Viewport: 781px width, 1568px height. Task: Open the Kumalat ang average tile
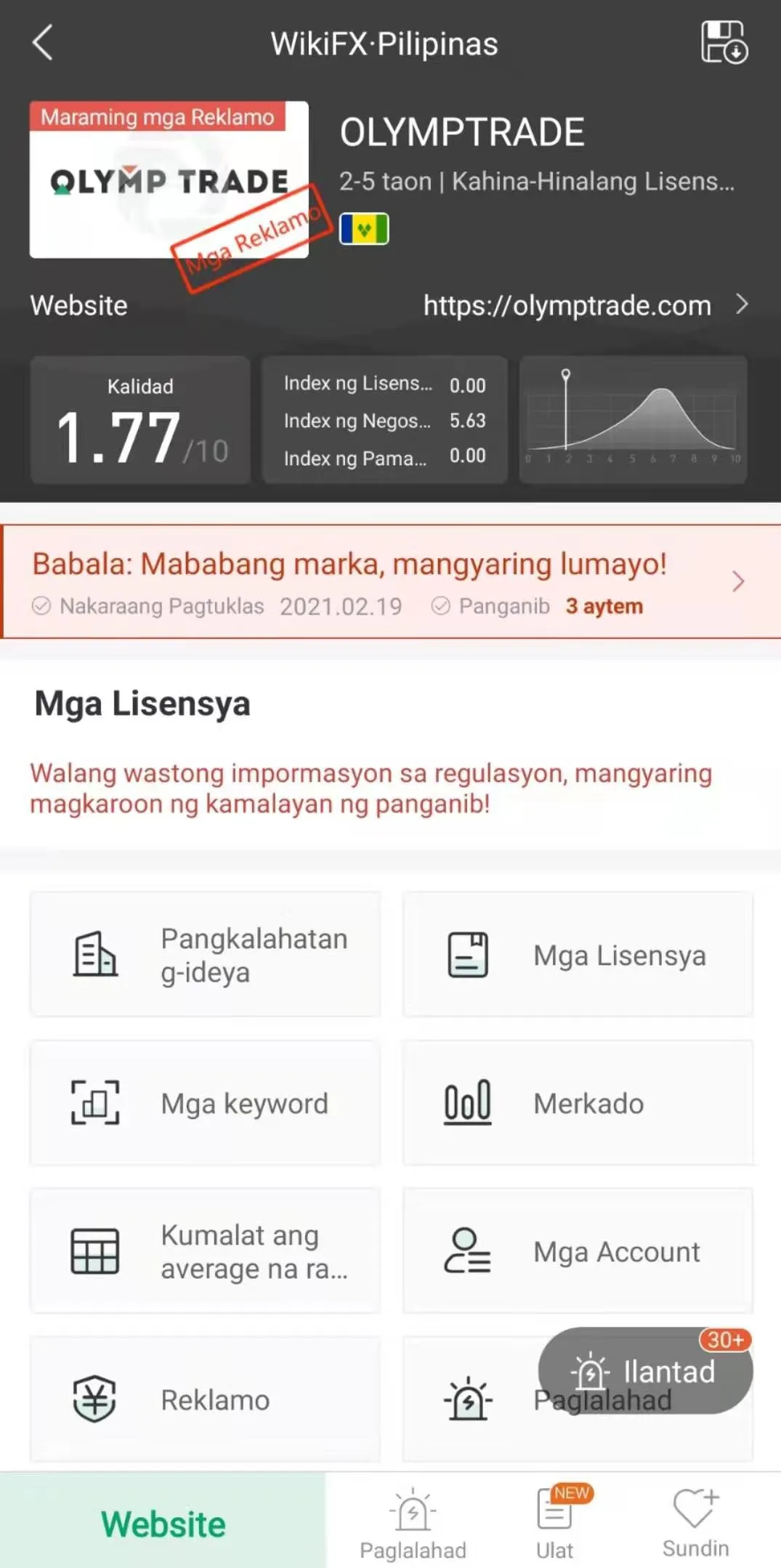click(205, 1251)
